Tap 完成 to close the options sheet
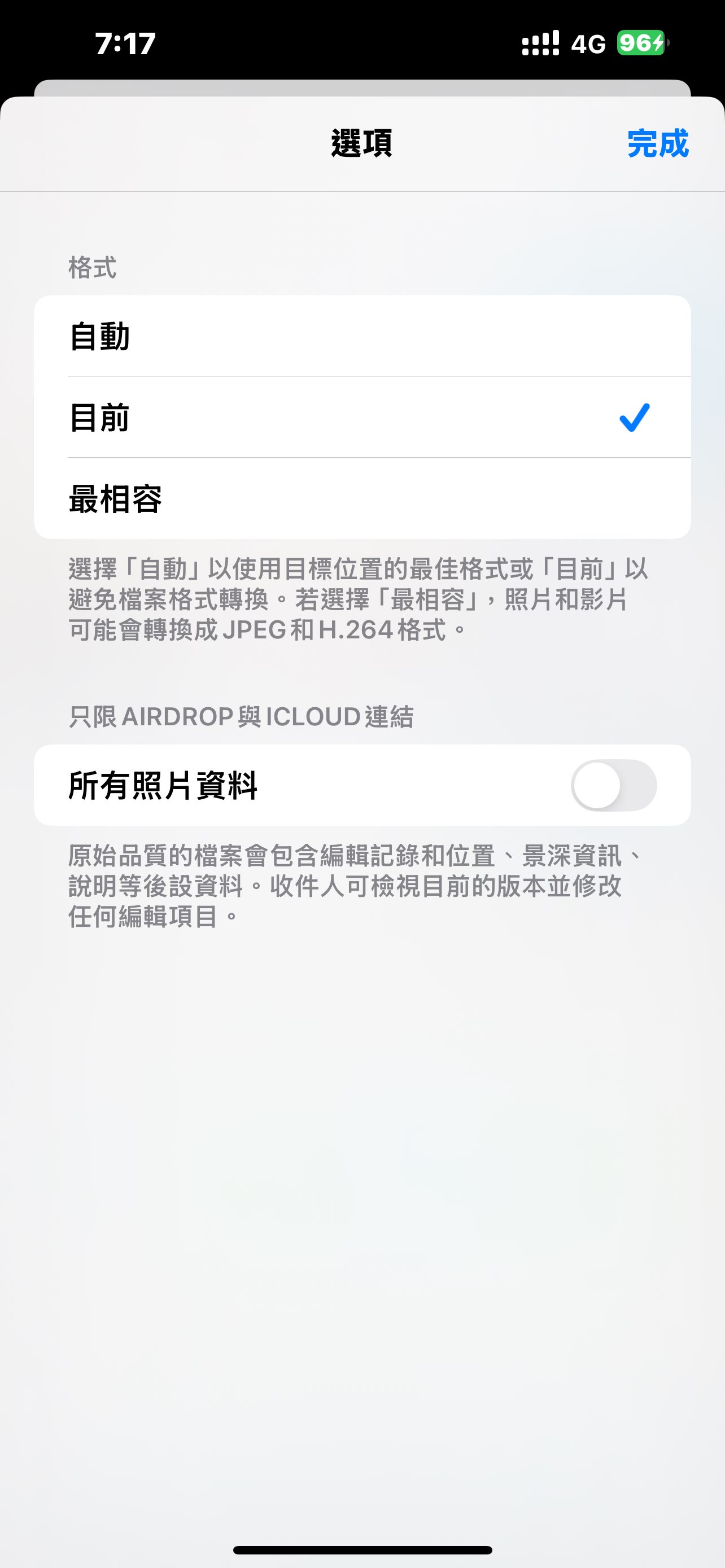 (x=657, y=144)
